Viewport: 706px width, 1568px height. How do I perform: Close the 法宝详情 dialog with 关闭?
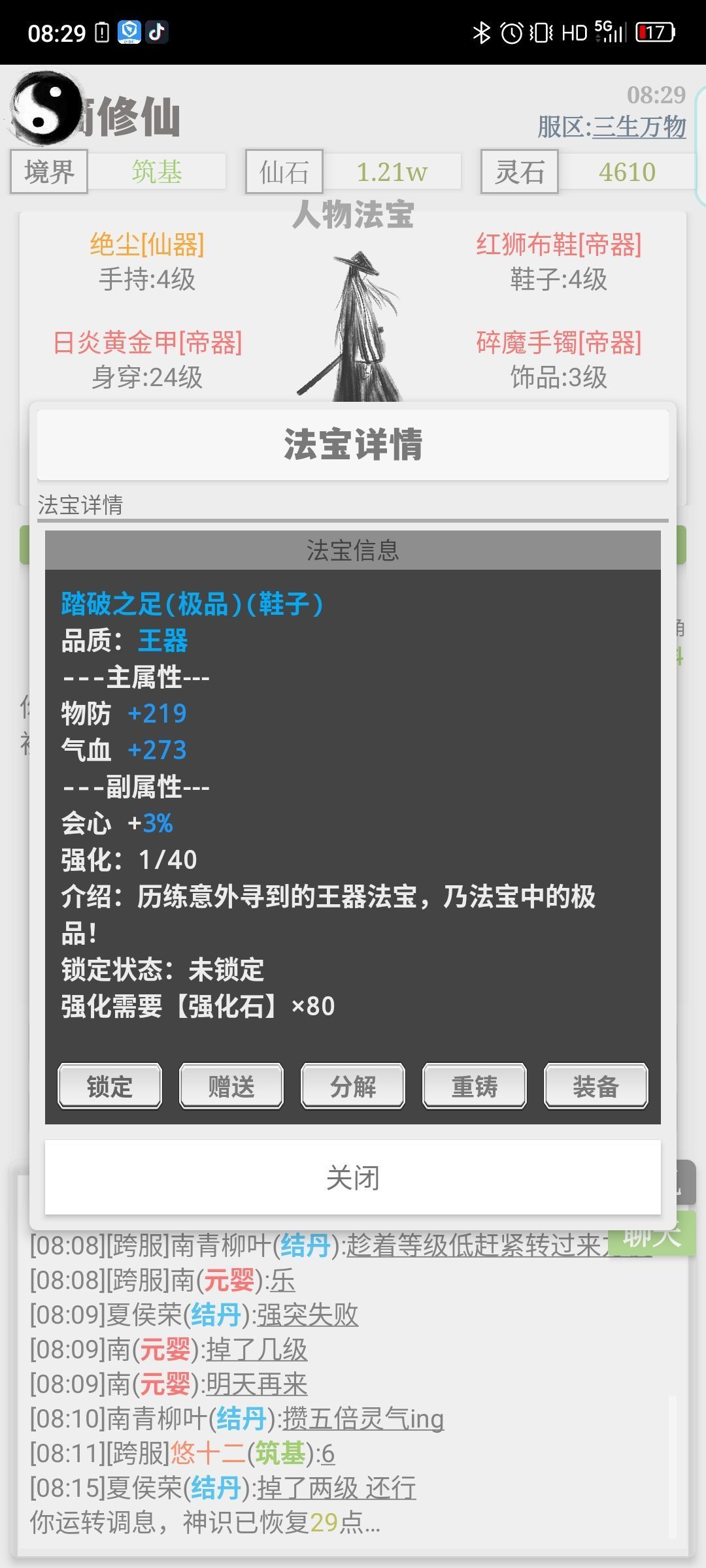point(353,1178)
